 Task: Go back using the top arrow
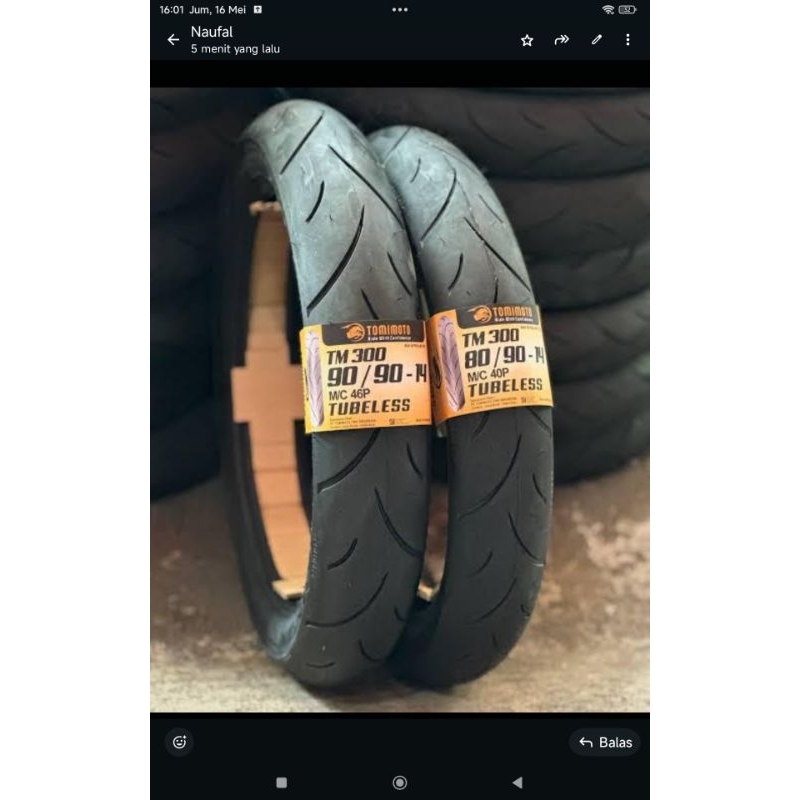click(173, 40)
